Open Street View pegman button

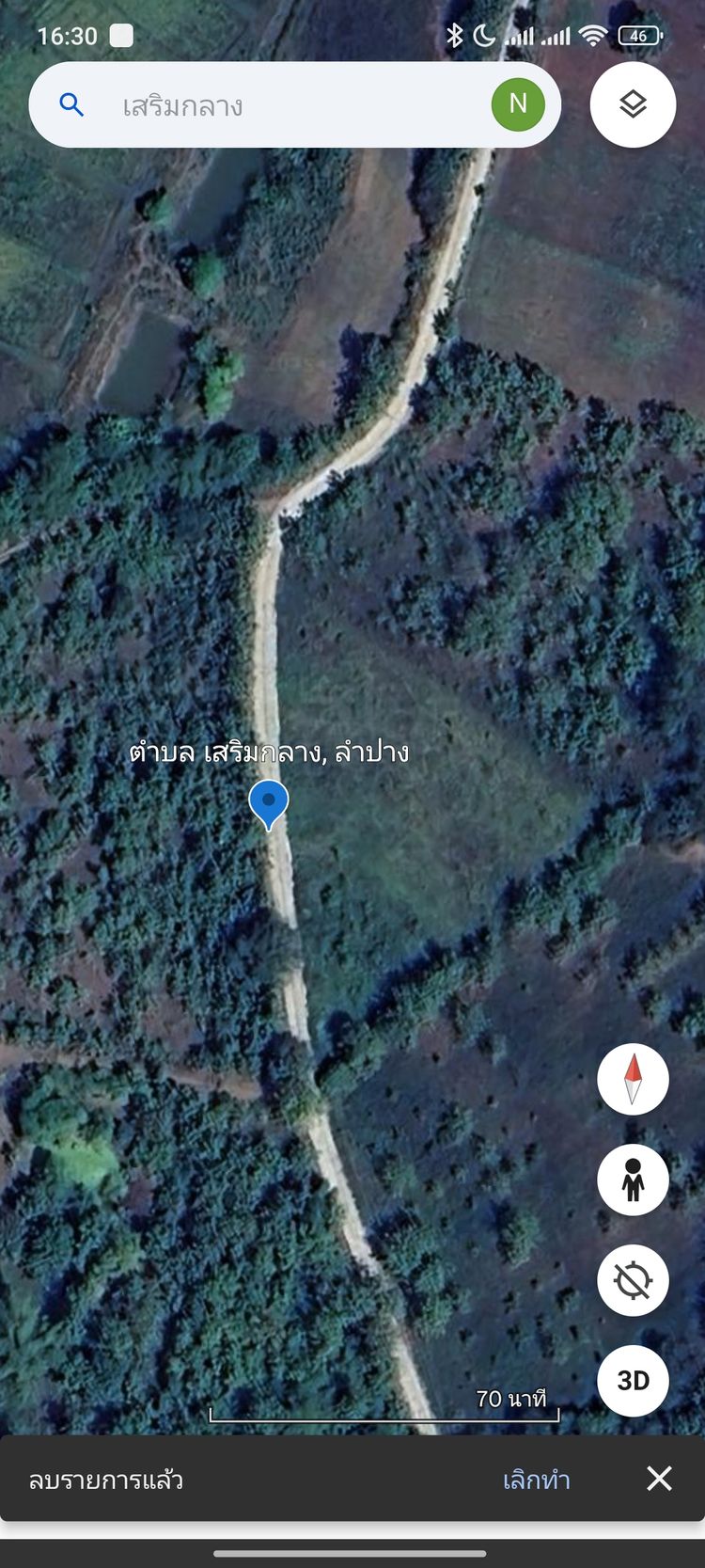click(633, 1180)
